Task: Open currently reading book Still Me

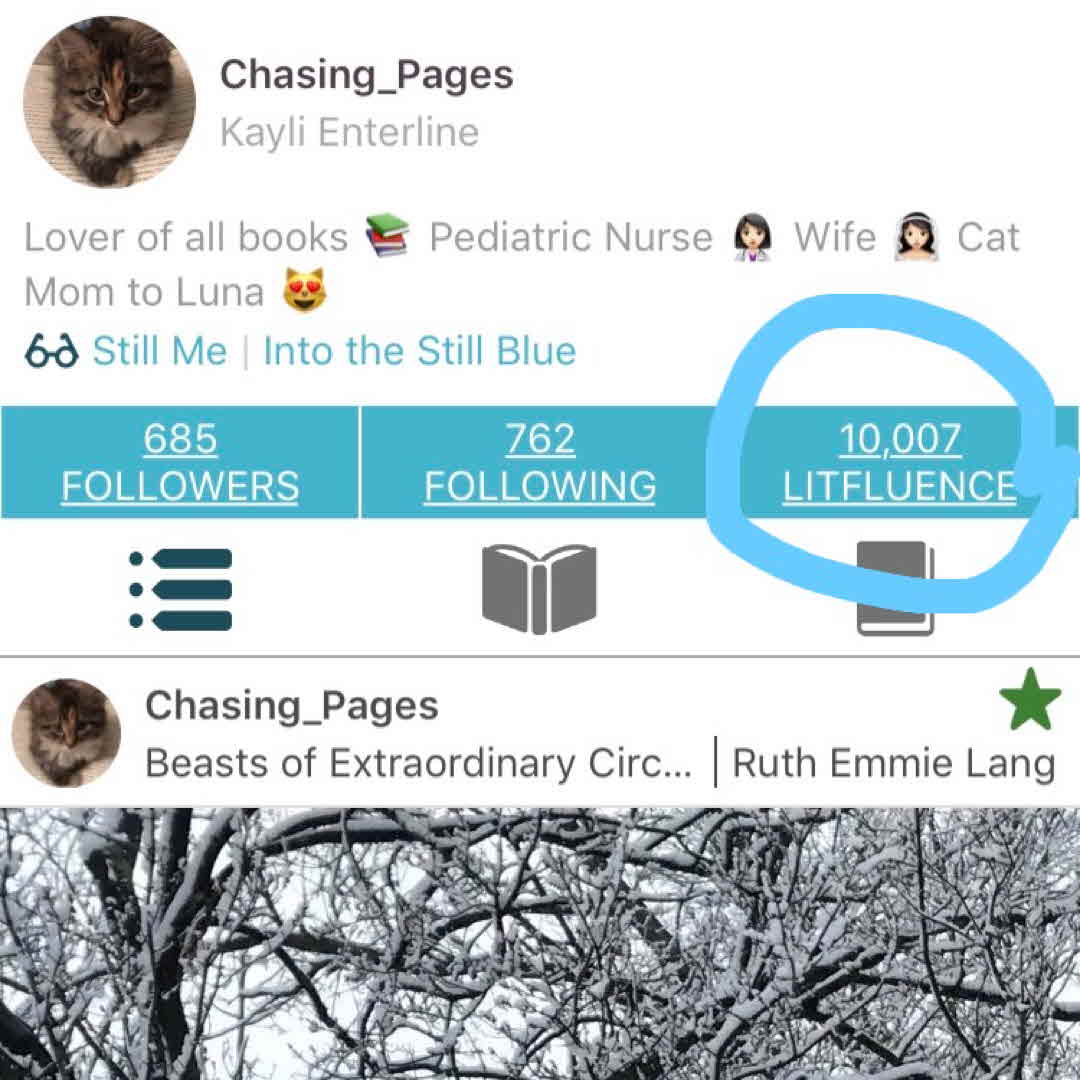Action: [x=159, y=351]
